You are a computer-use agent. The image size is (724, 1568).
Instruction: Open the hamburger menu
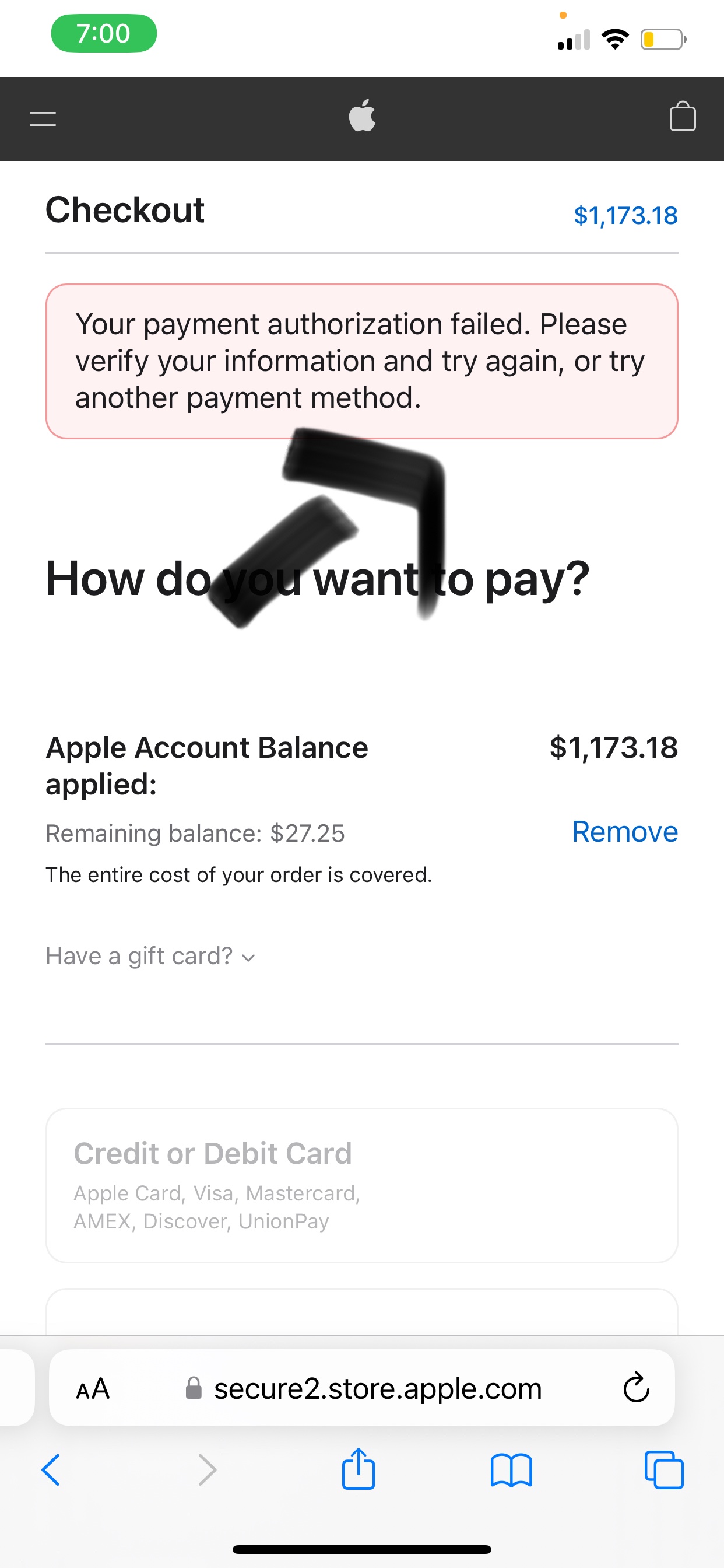coord(43,118)
